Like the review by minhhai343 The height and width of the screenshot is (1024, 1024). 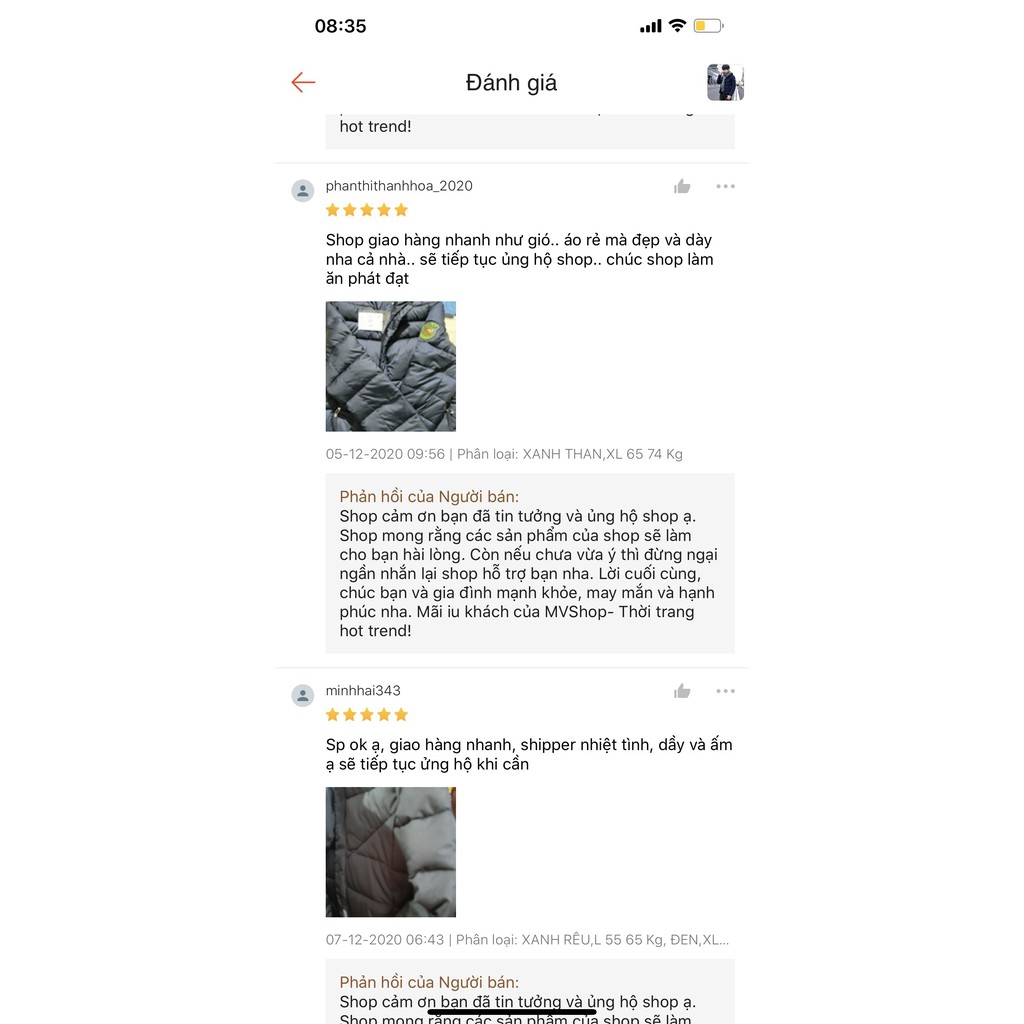pyautogui.click(x=682, y=691)
